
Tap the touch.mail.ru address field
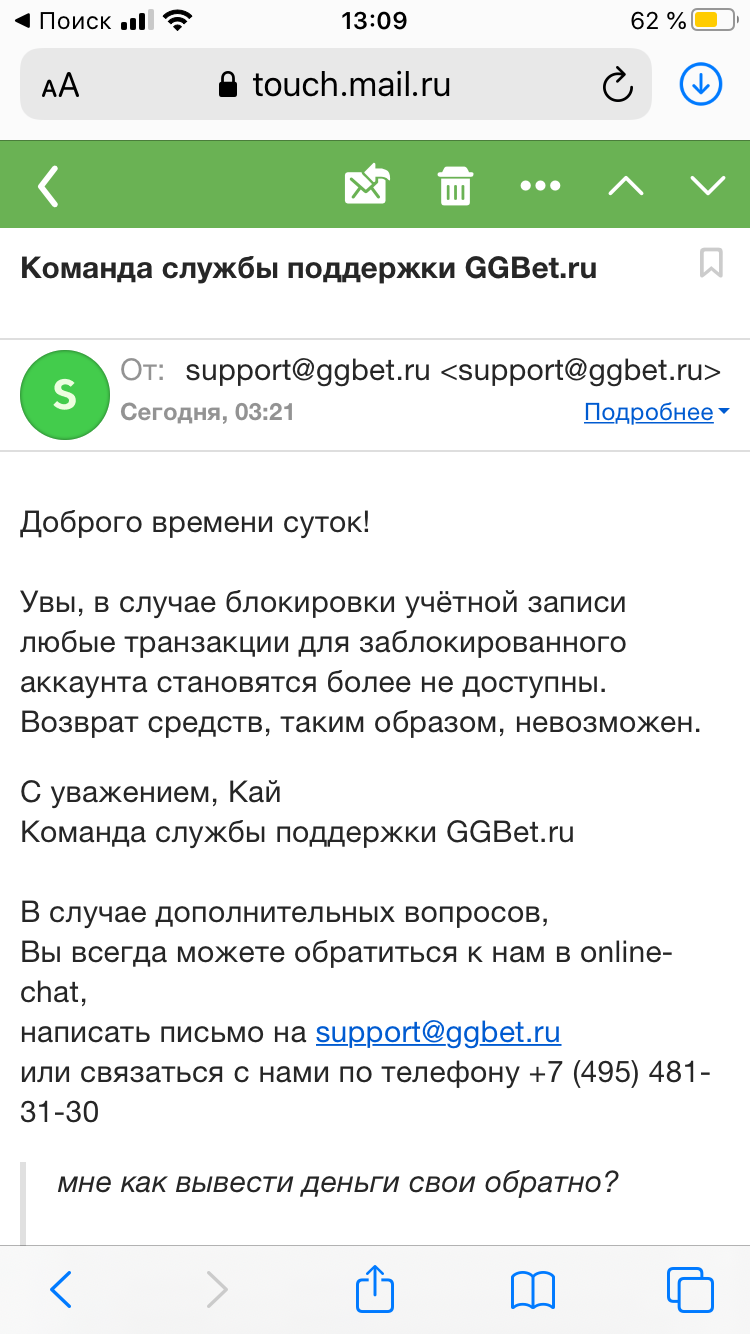[335, 85]
